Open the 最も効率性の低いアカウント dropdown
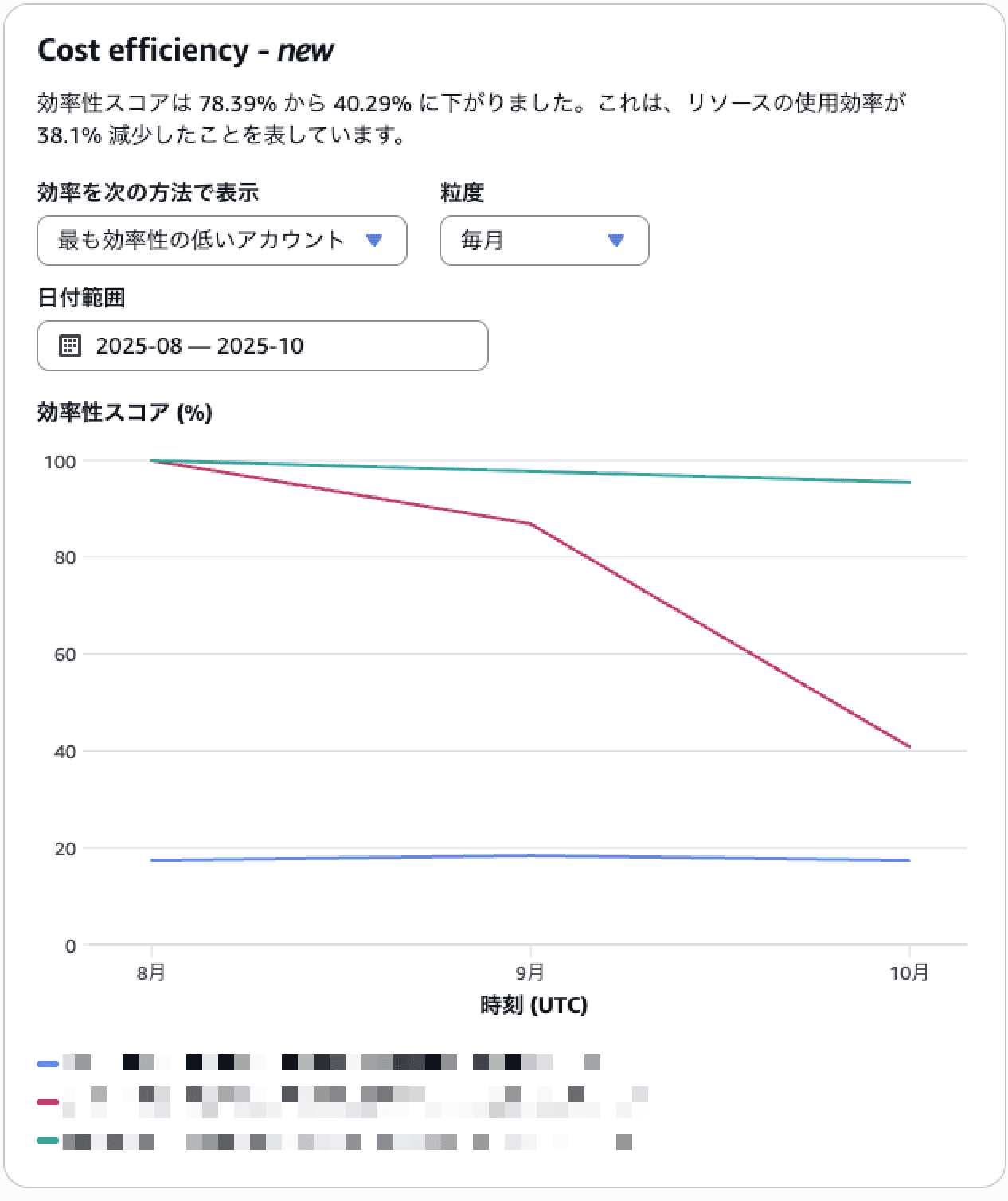1008x1201 pixels. [x=221, y=241]
